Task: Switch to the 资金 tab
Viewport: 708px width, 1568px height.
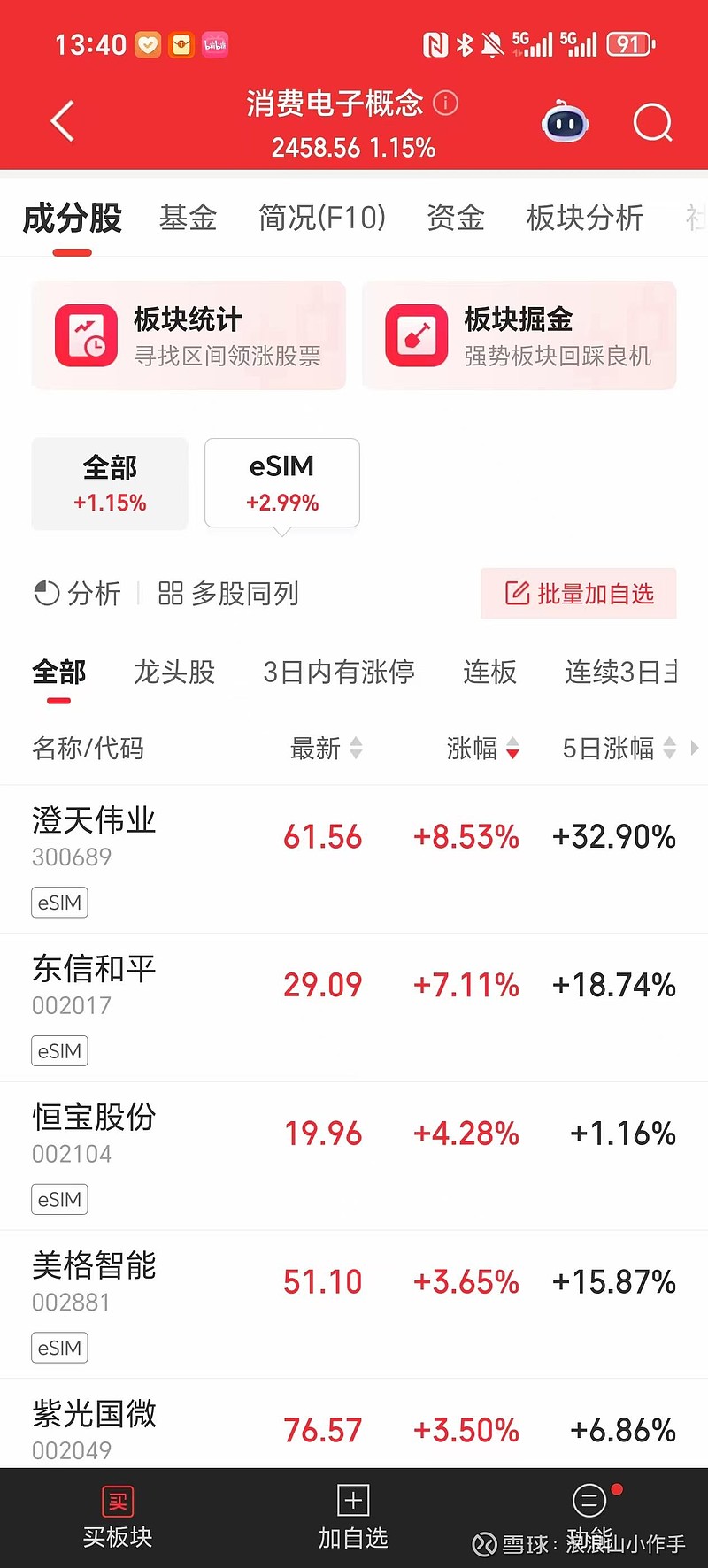Action: click(456, 218)
